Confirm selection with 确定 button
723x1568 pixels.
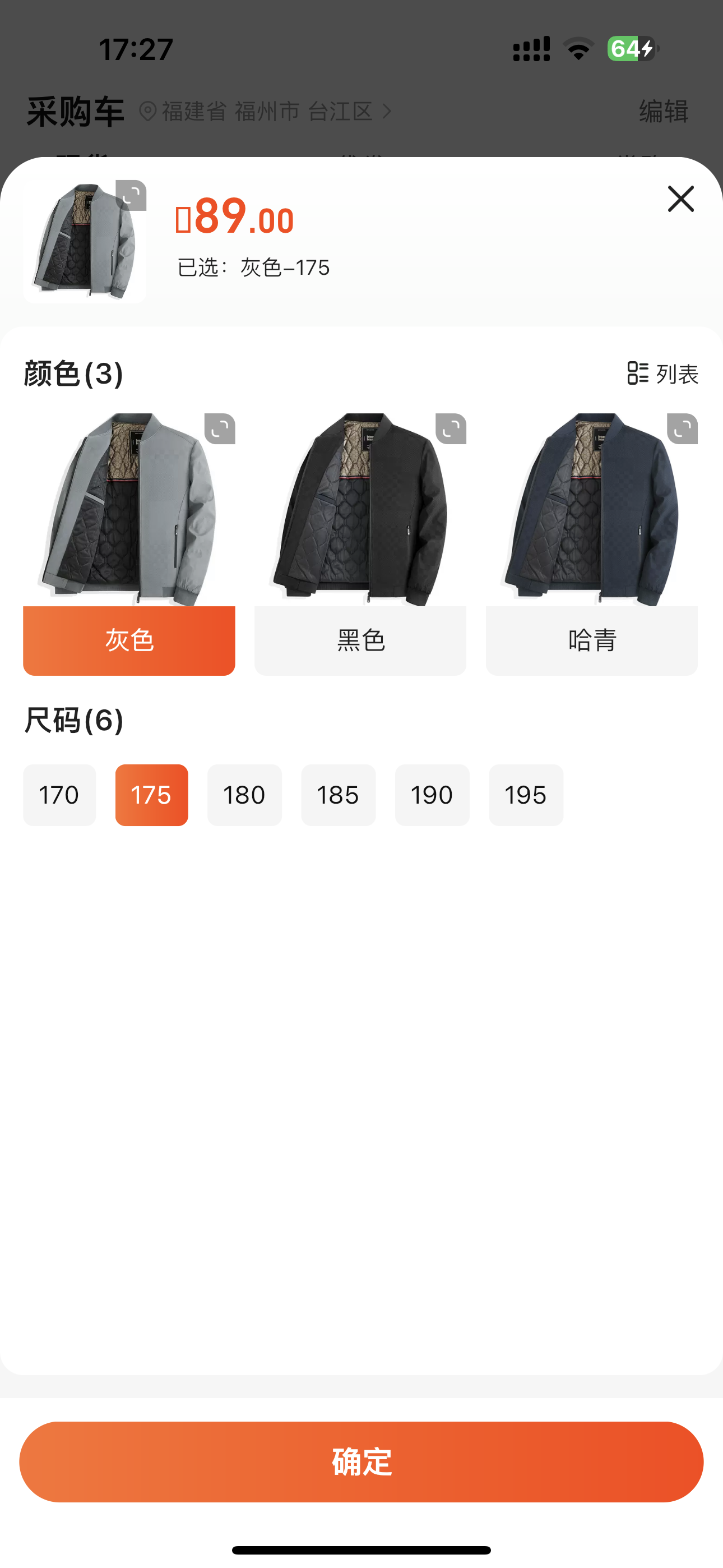coord(361,1461)
